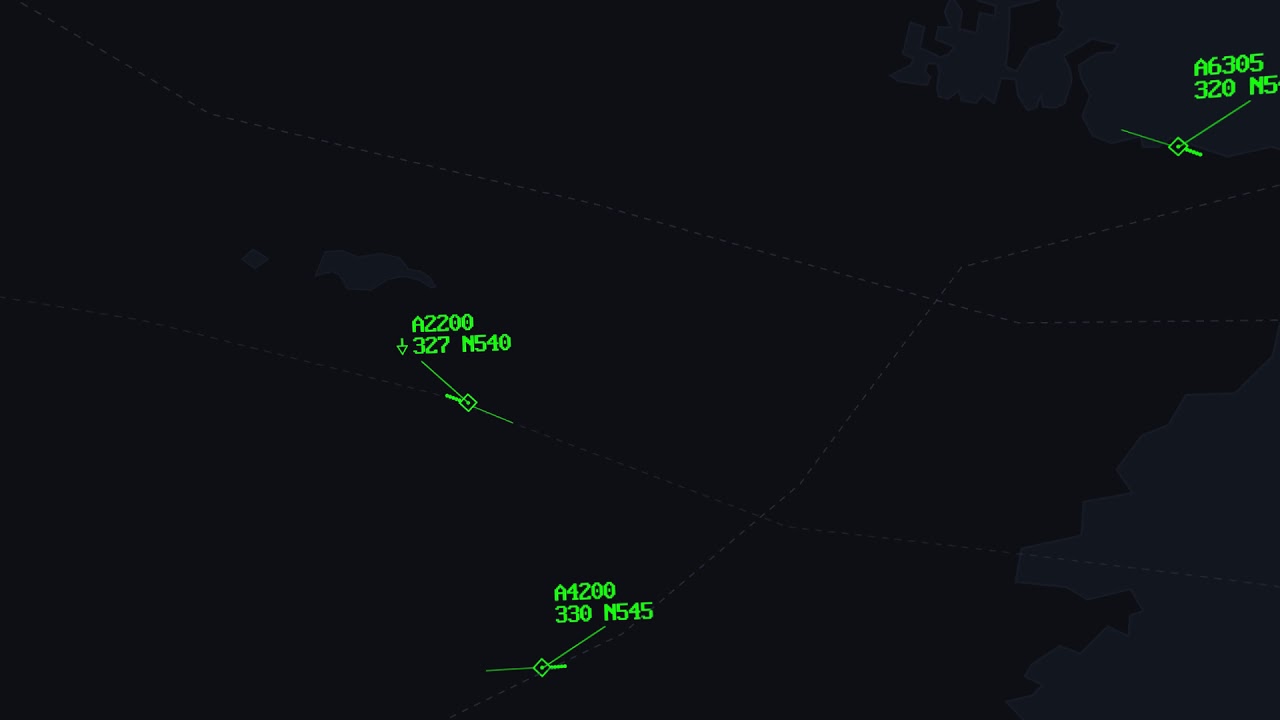Tap the A4200 track diamond symbol
This screenshot has height=720, width=1280.
tap(542, 667)
